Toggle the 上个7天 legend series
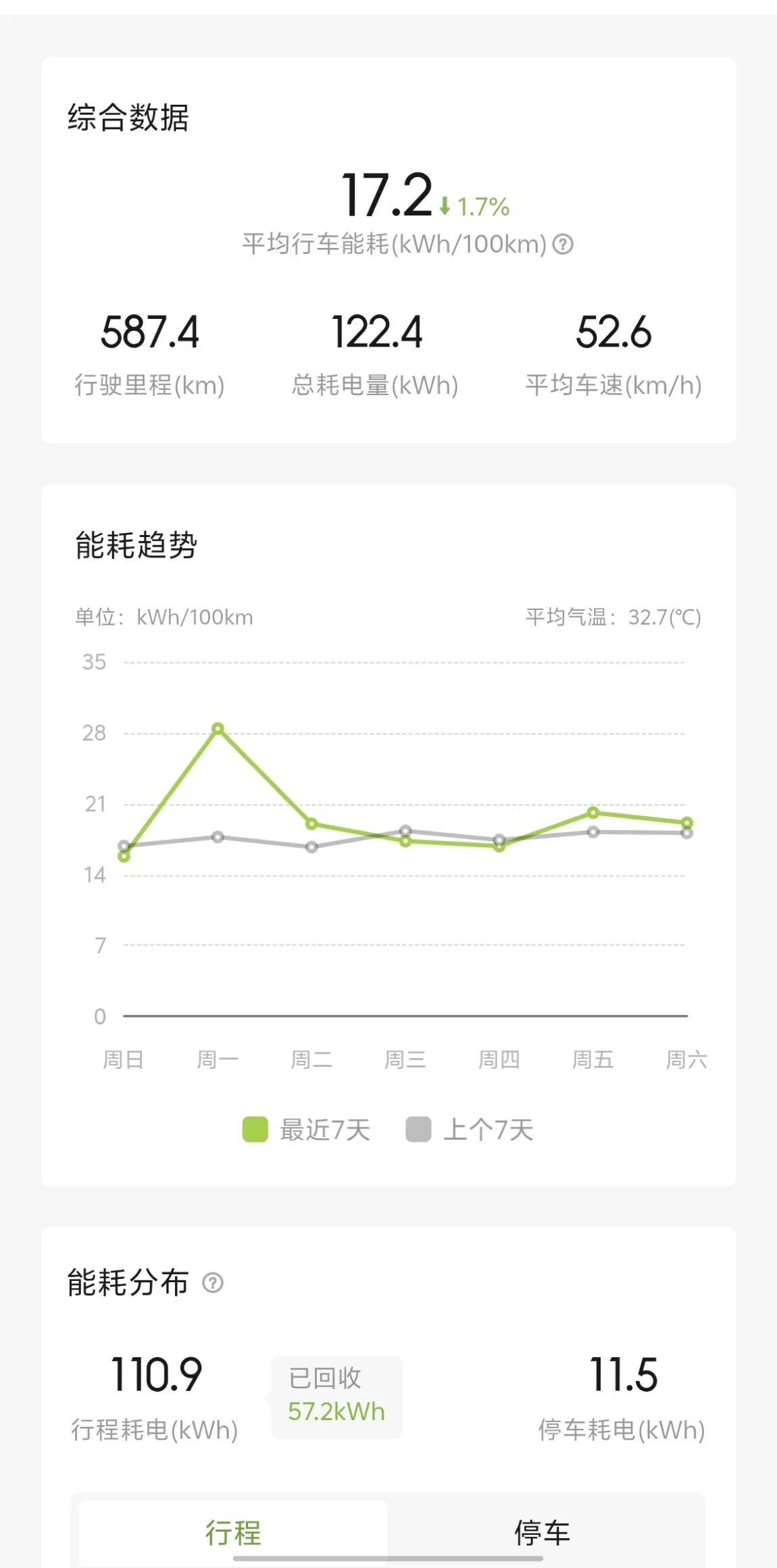This screenshot has width=777, height=1568. tap(470, 1130)
